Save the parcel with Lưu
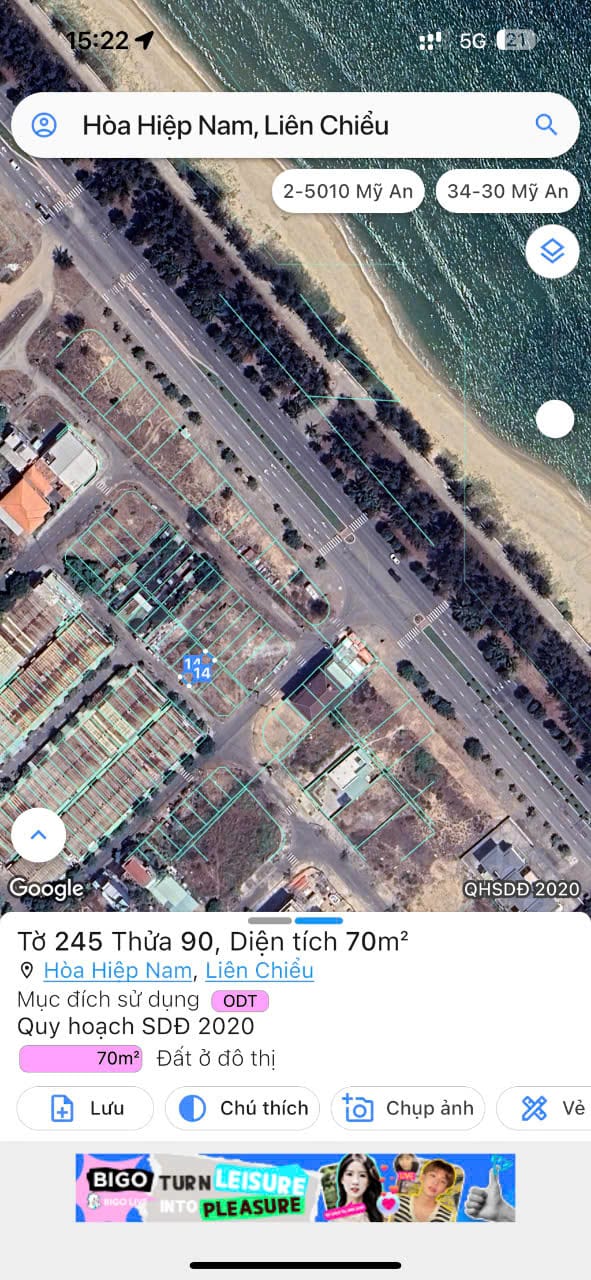591x1280 pixels. point(85,1108)
